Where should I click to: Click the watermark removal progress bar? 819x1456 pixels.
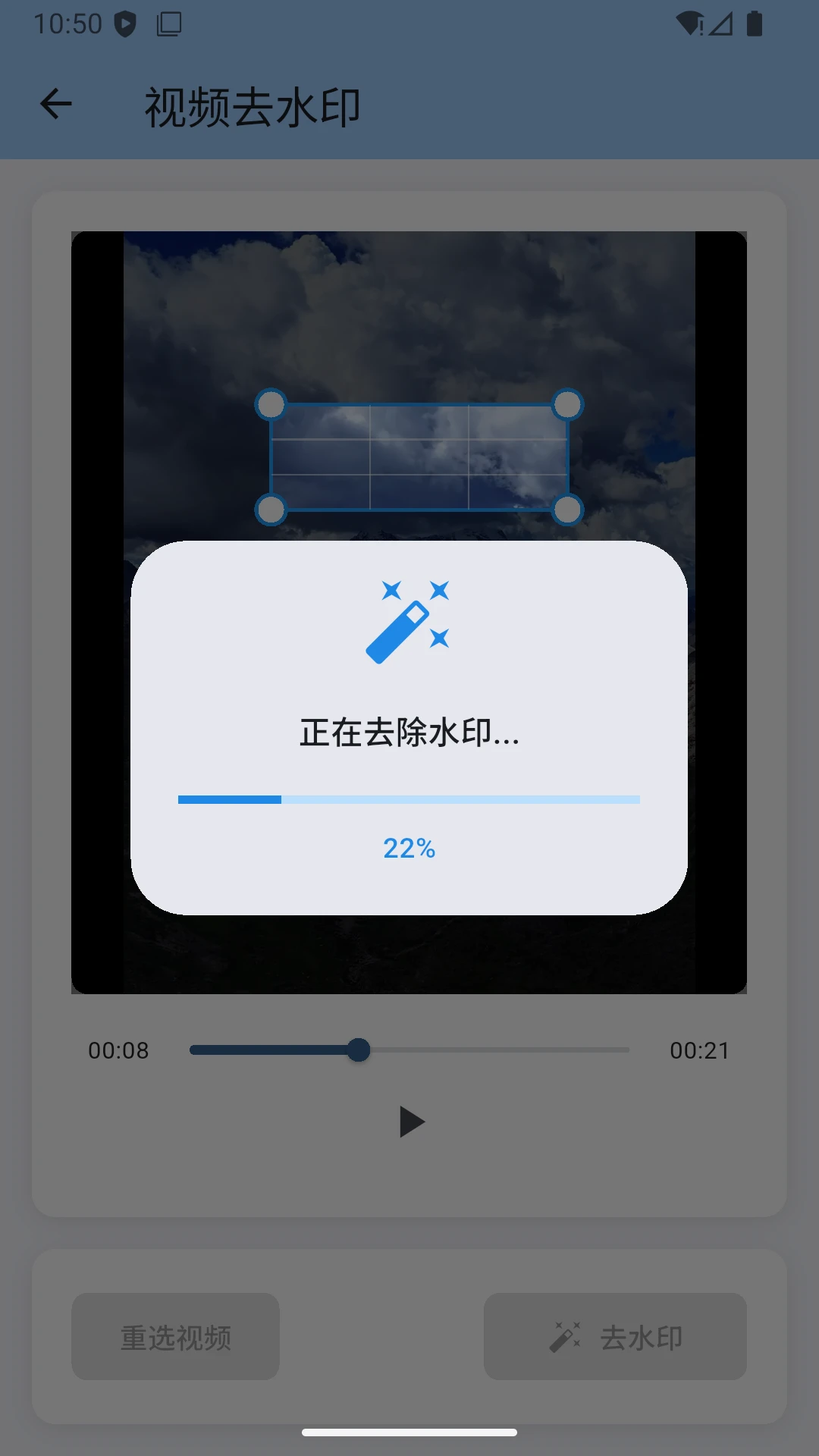[409, 799]
